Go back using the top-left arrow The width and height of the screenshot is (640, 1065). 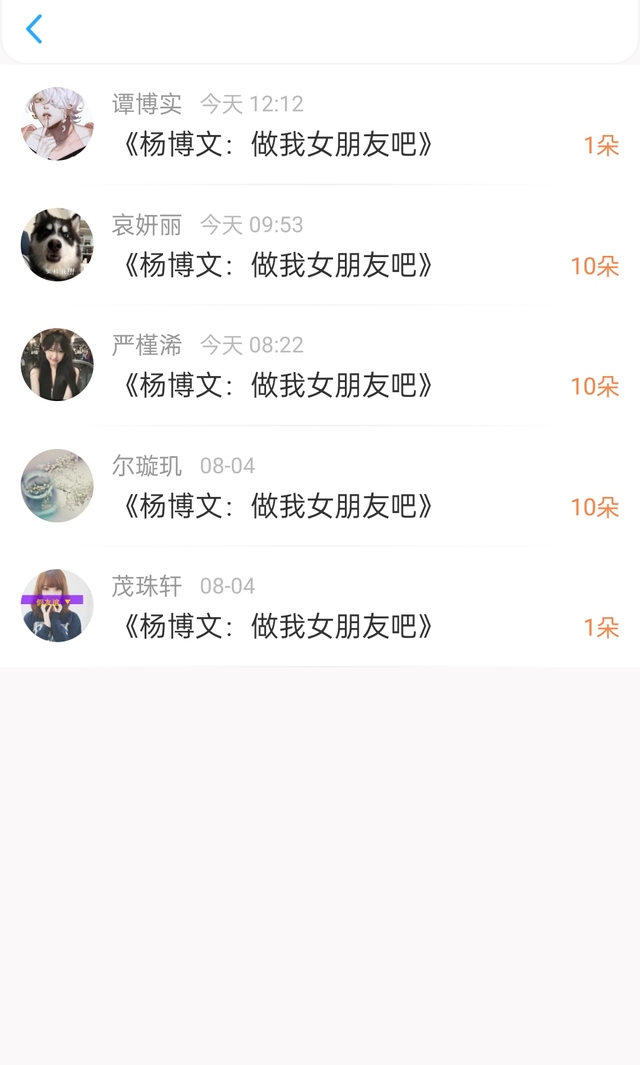pyautogui.click(x=34, y=29)
